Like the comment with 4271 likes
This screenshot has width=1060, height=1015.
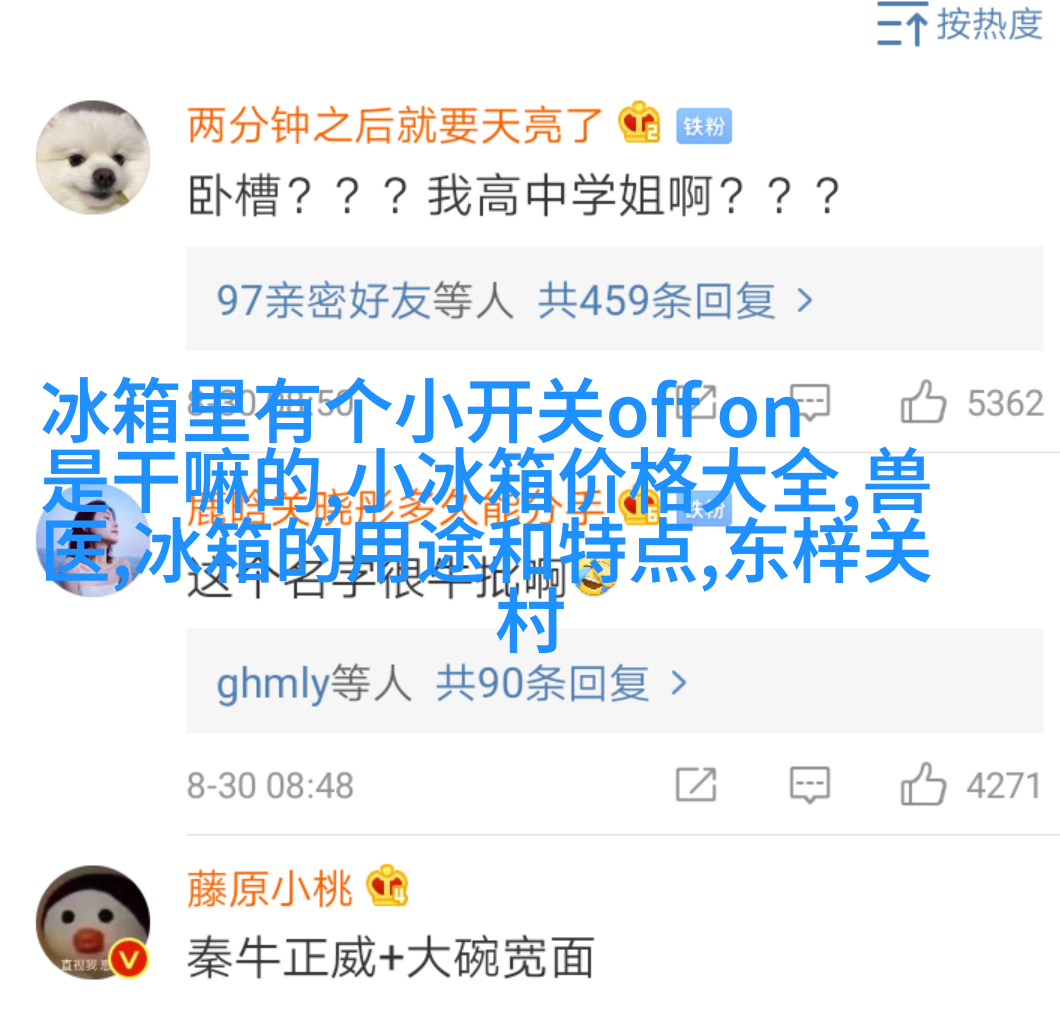[x=924, y=785]
